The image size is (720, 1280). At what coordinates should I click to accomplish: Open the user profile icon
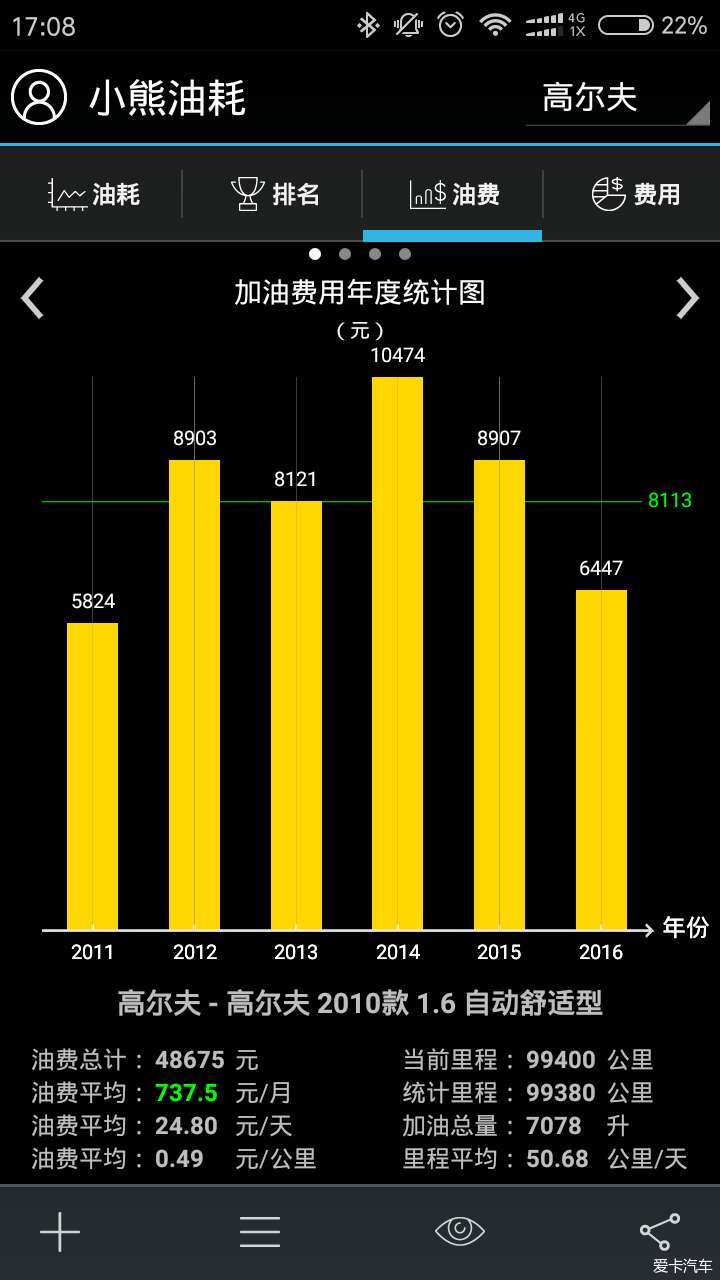pyautogui.click(x=39, y=97)
